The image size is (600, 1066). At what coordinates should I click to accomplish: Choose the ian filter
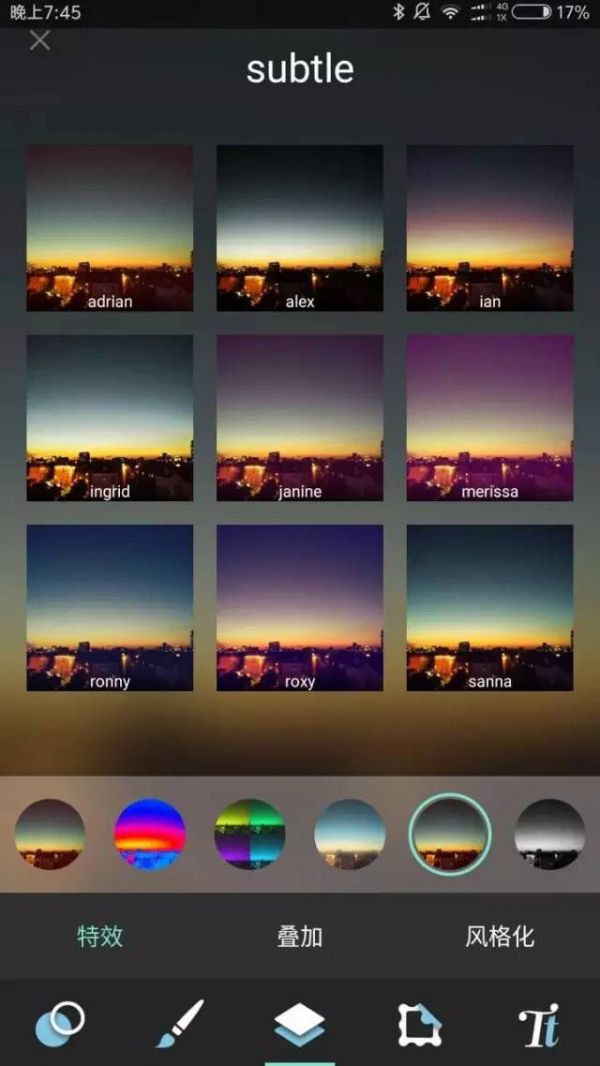[x=490, y=228]
